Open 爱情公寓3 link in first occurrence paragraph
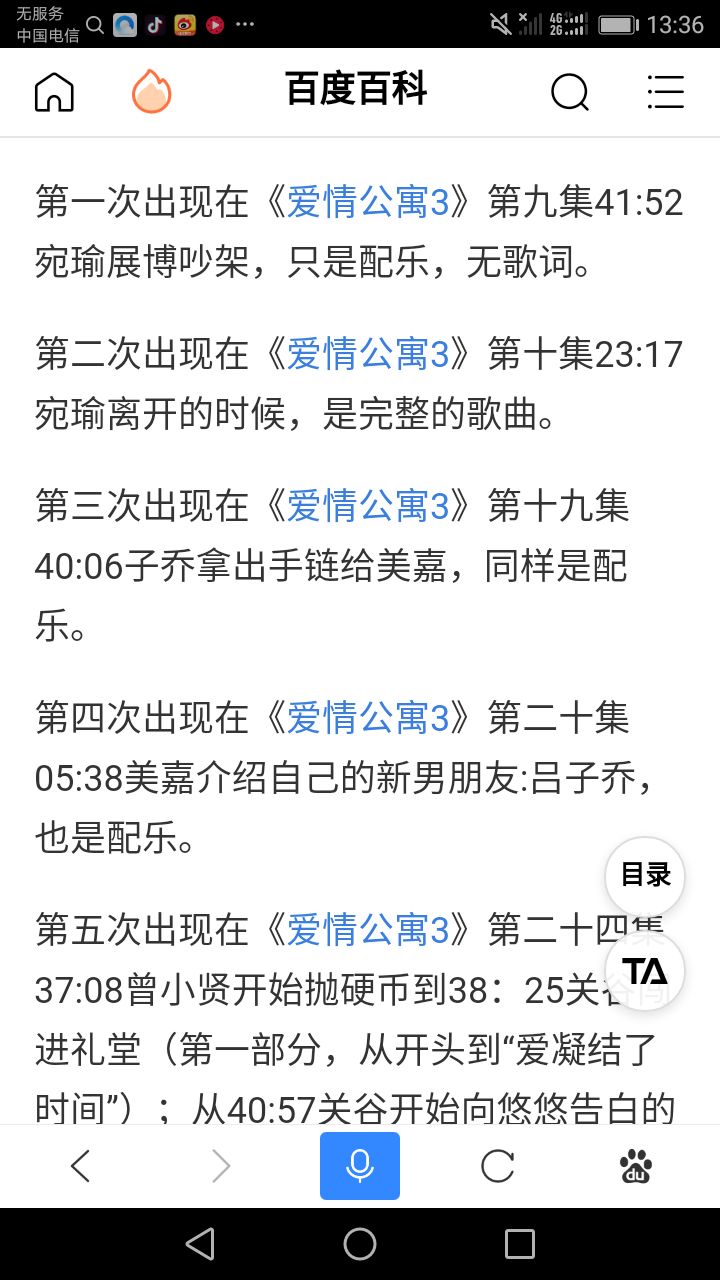720x1280 pixels. [x=369, y=203]
